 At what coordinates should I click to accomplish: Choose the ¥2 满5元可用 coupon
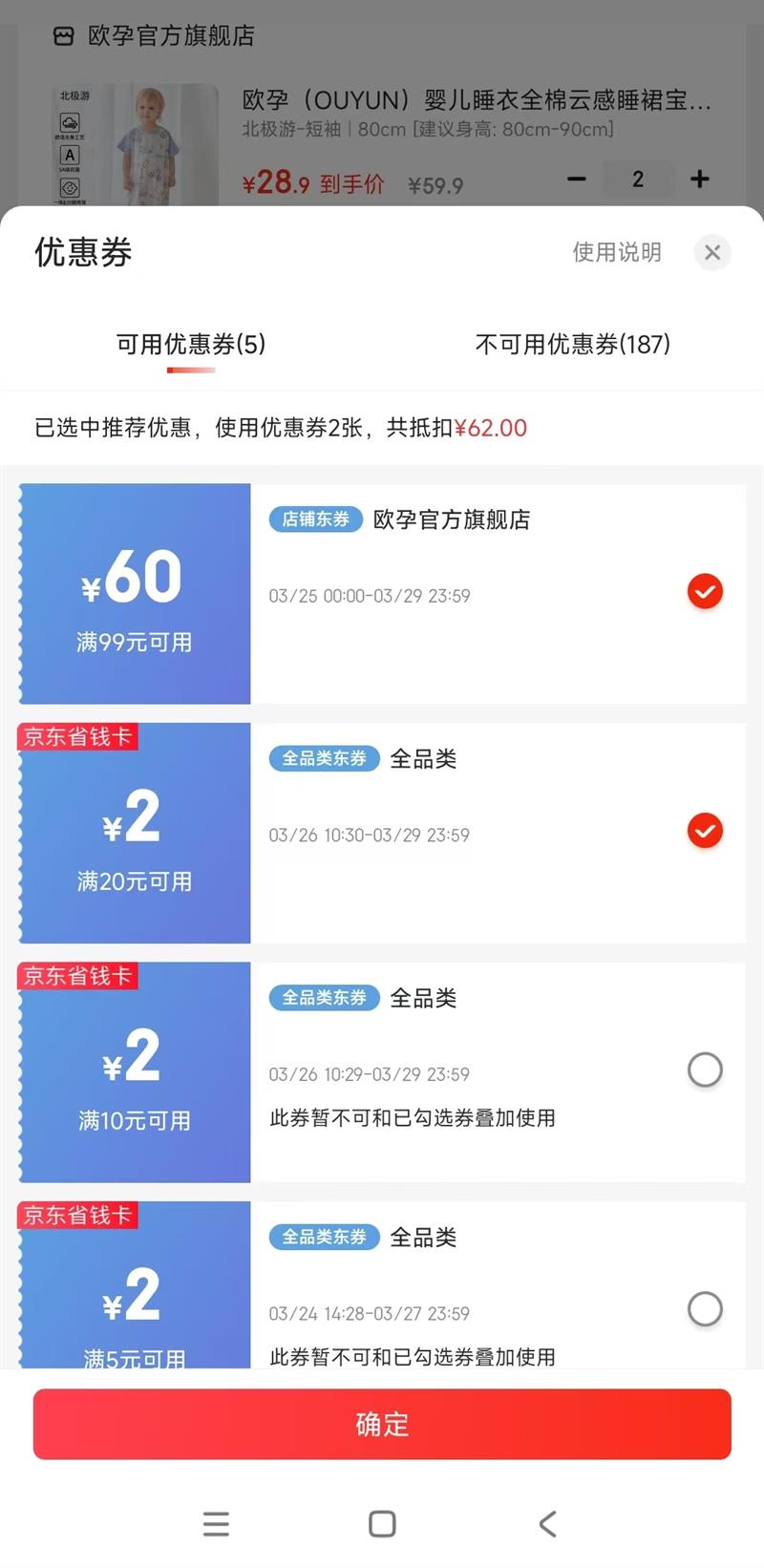pos(705,1308)
